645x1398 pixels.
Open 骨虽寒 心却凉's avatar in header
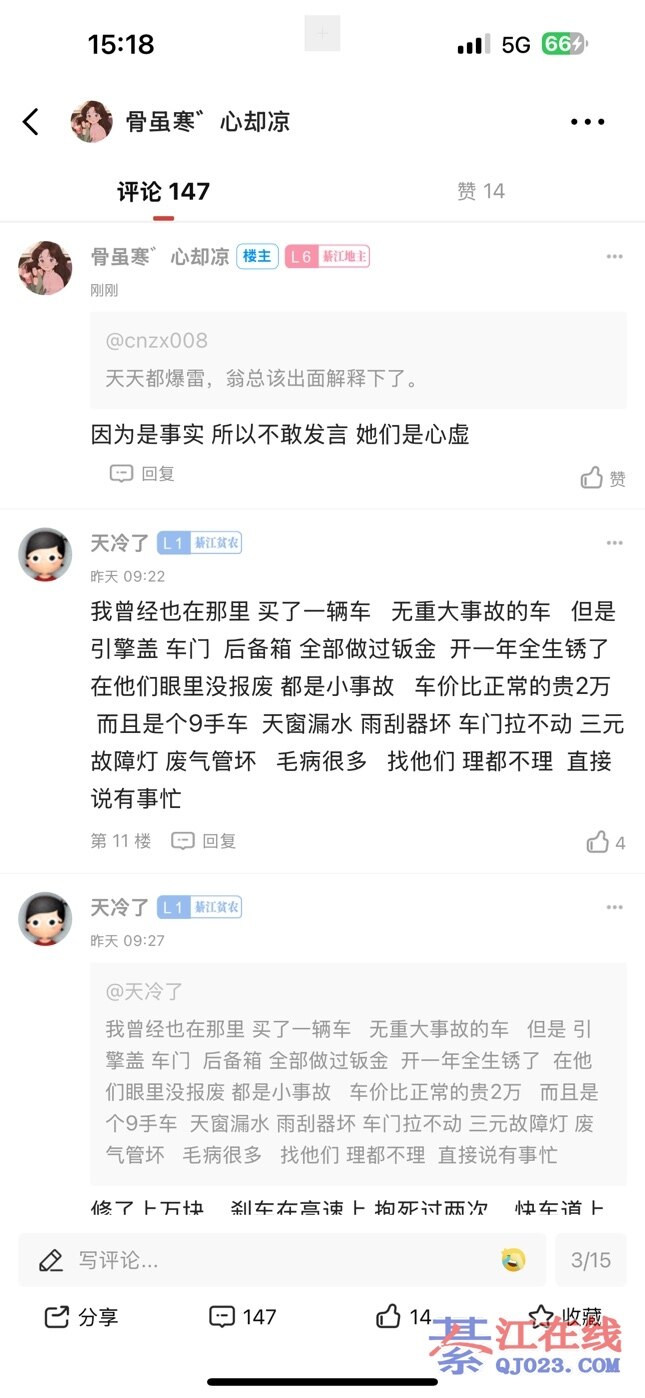tap(91, 122)
